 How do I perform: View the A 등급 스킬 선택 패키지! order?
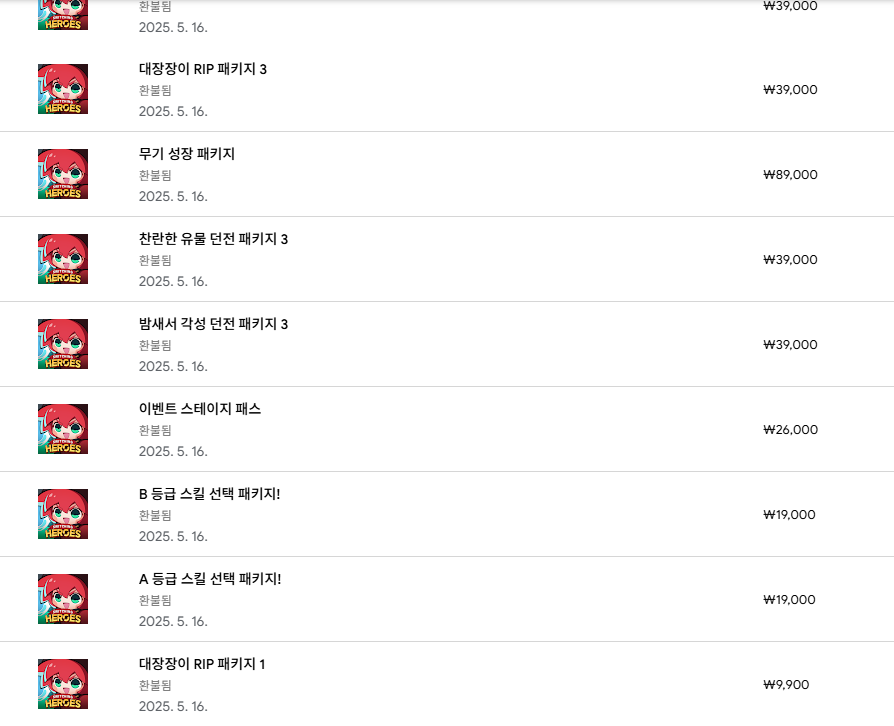click(210, 580)
